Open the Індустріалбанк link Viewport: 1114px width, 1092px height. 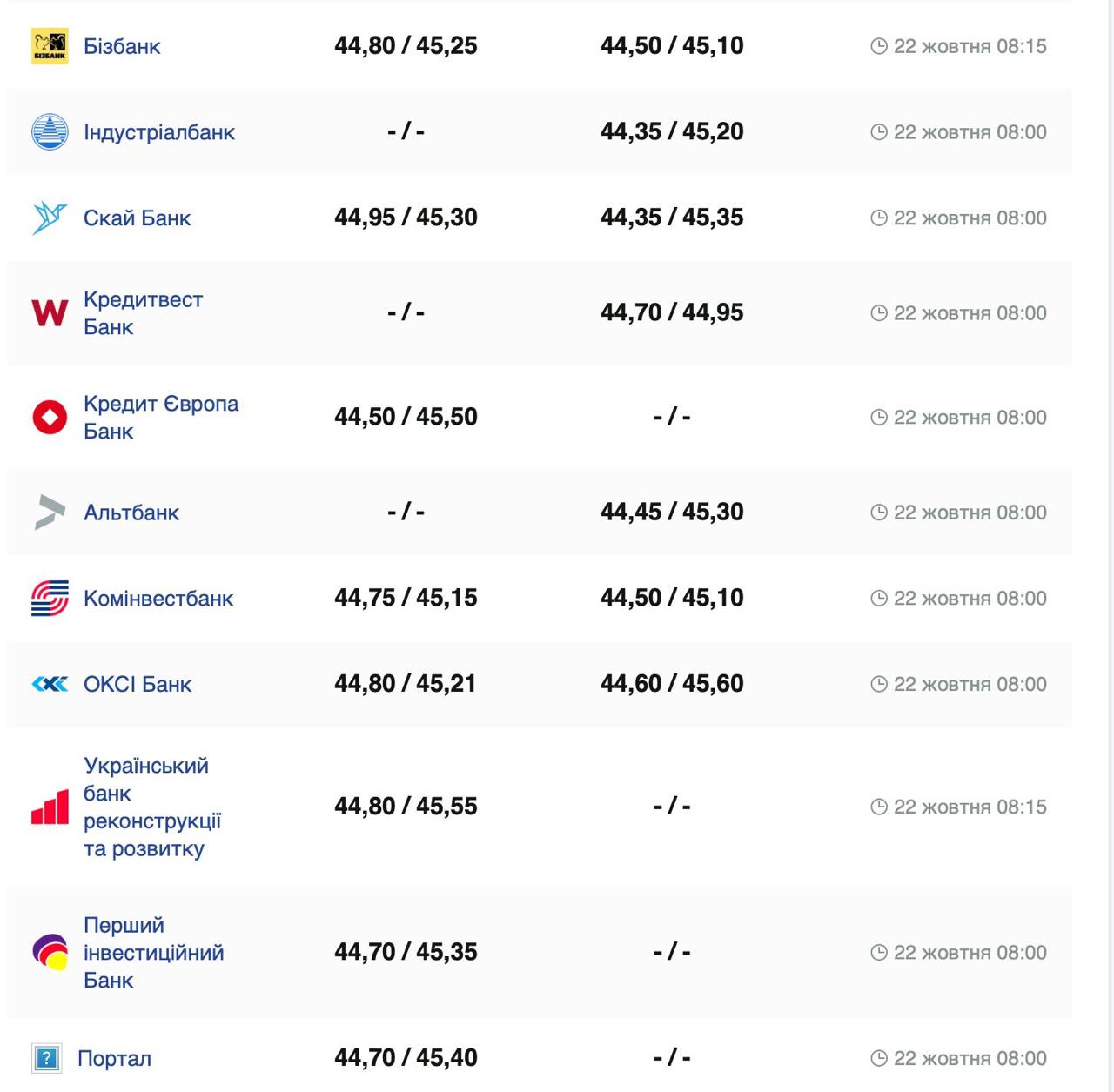158,132
